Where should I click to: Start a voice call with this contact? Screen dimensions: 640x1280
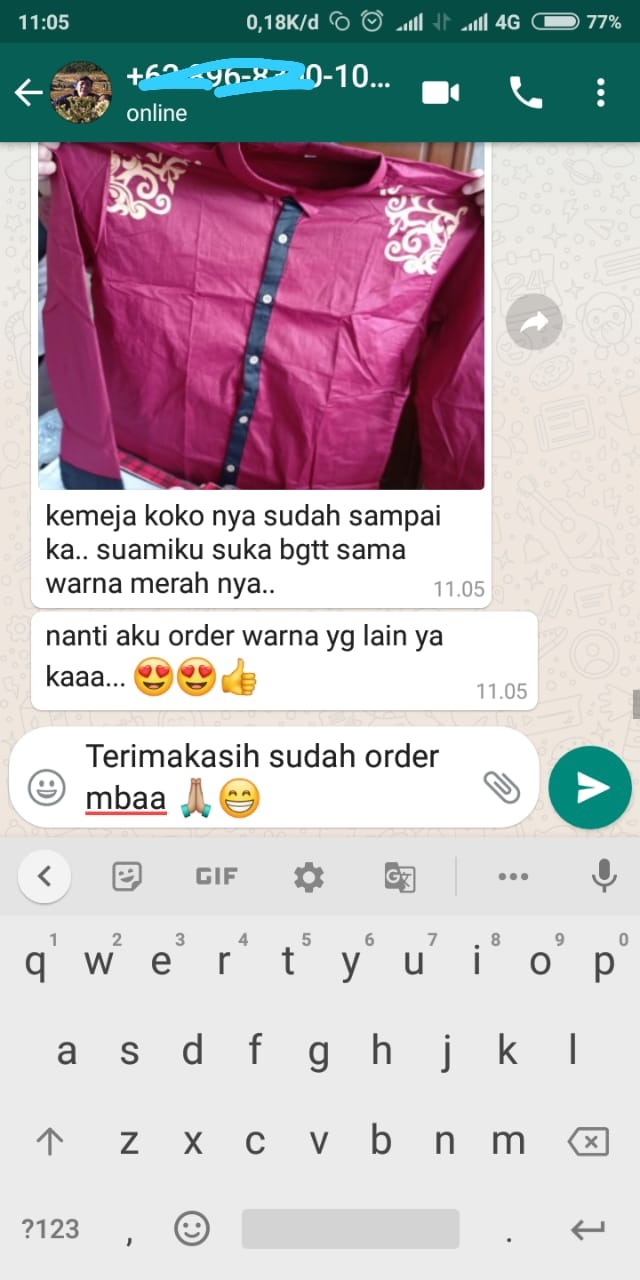pyautogui.click(x=525, y=93)
